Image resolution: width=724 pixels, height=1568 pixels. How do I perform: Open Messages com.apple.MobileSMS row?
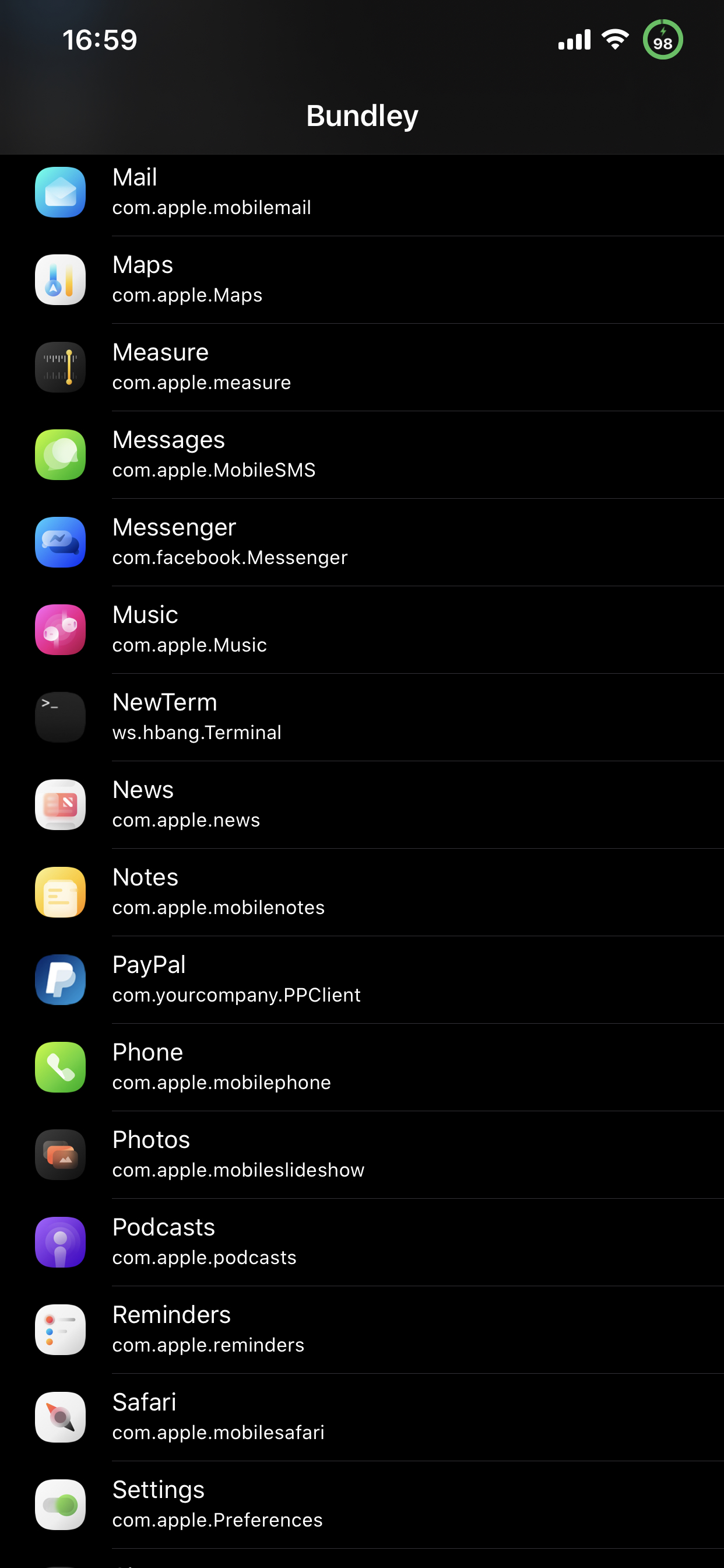(x=362, y=454)
